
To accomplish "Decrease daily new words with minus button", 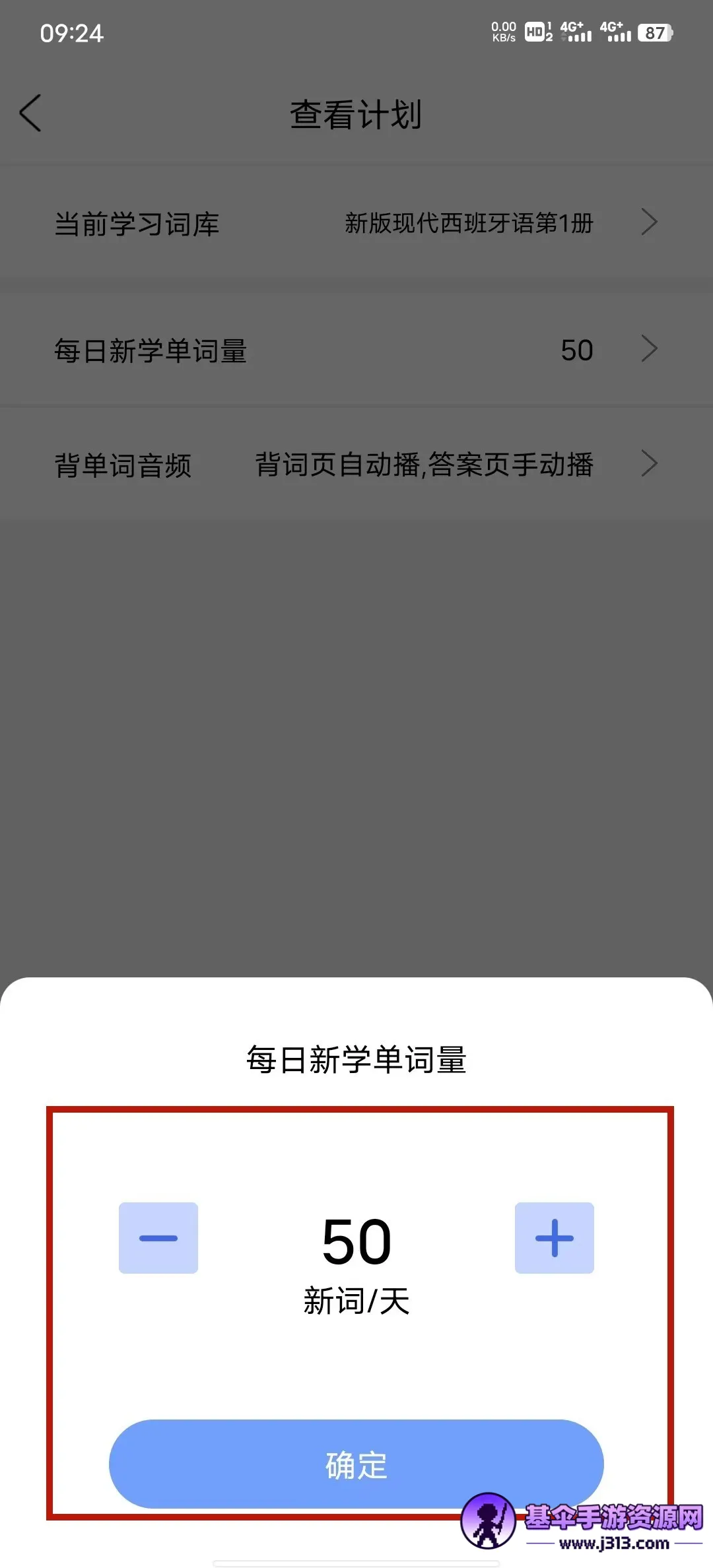I will (158, 1237).
